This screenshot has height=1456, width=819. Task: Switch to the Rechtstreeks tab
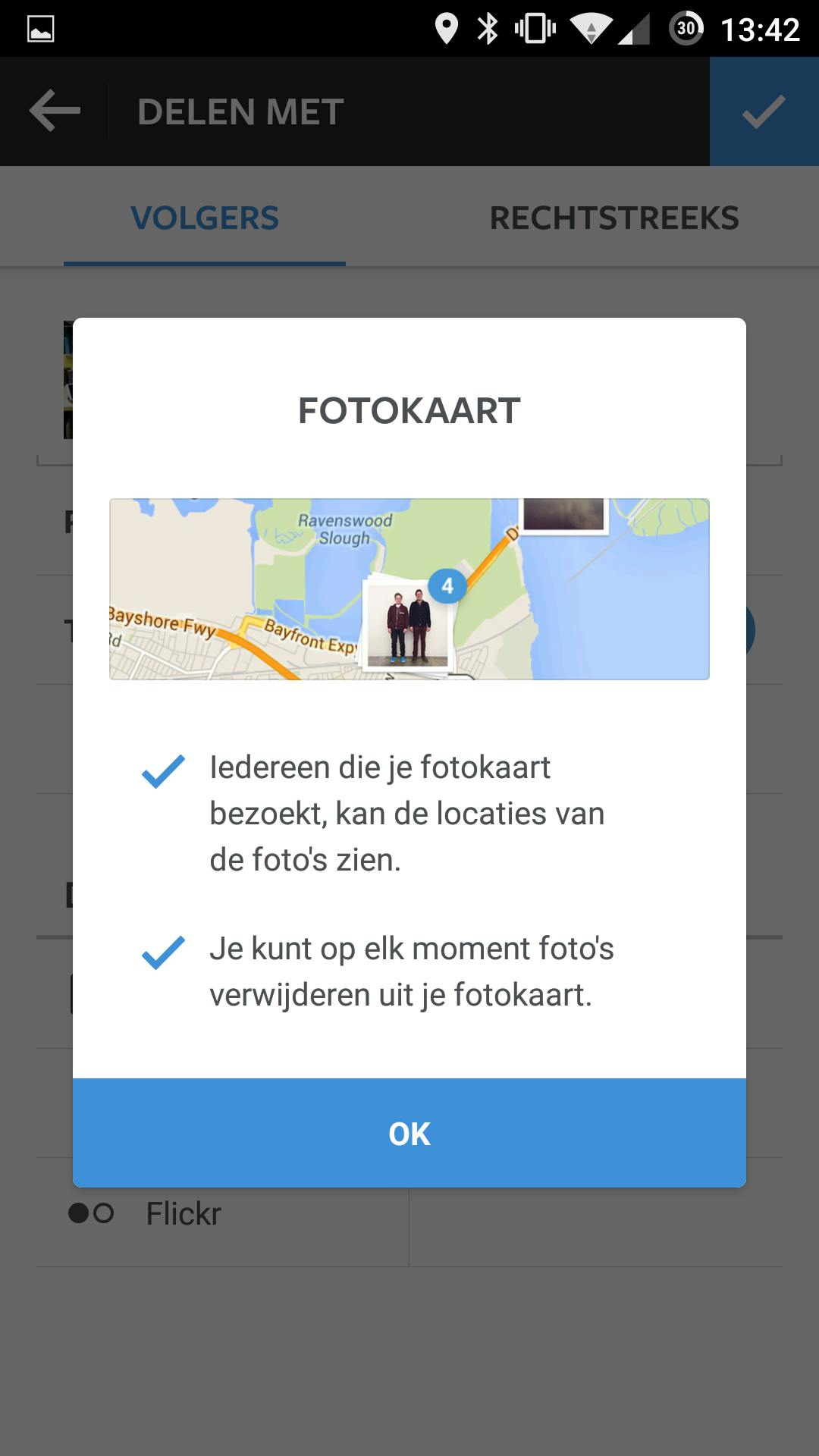[613, 218]
